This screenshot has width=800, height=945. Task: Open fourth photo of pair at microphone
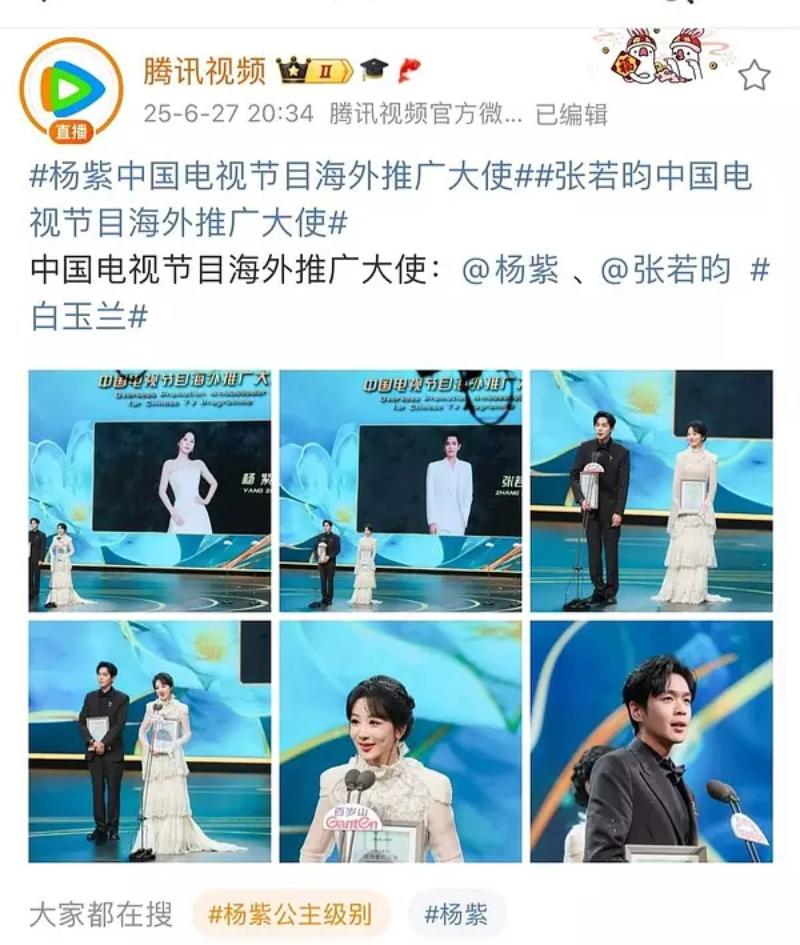point(149,741)
